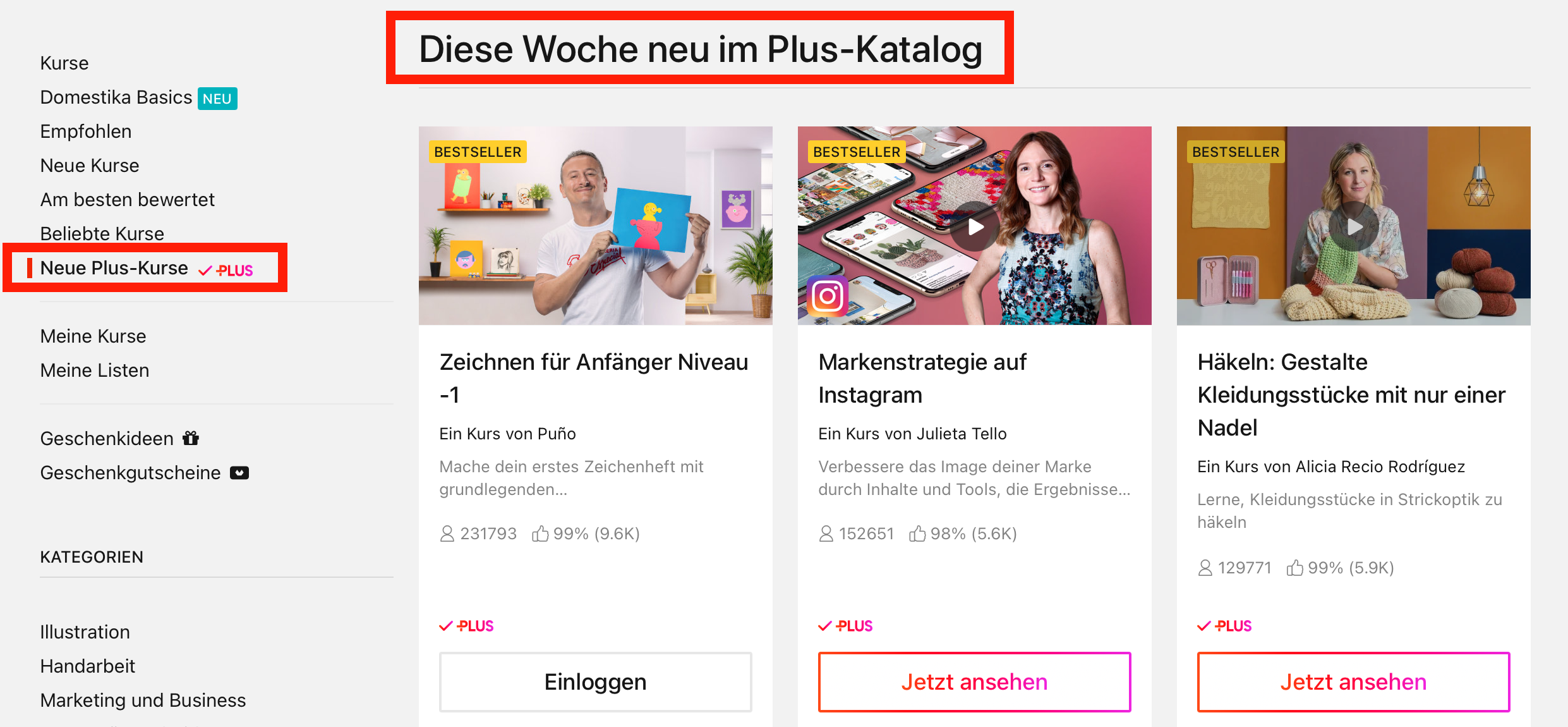Play the Markenstrategie auf Instagram preview video
Image resolution: width=1568 pixels, height=727 pixels.
(x=975, y=226)
